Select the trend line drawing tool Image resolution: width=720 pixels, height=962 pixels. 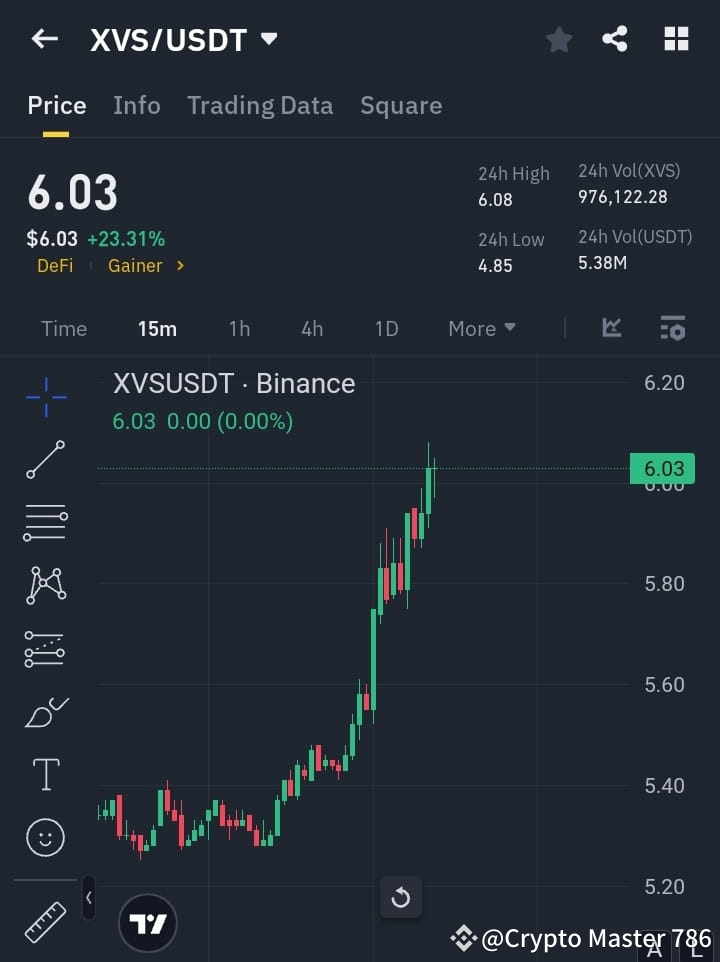coord(44,460)
